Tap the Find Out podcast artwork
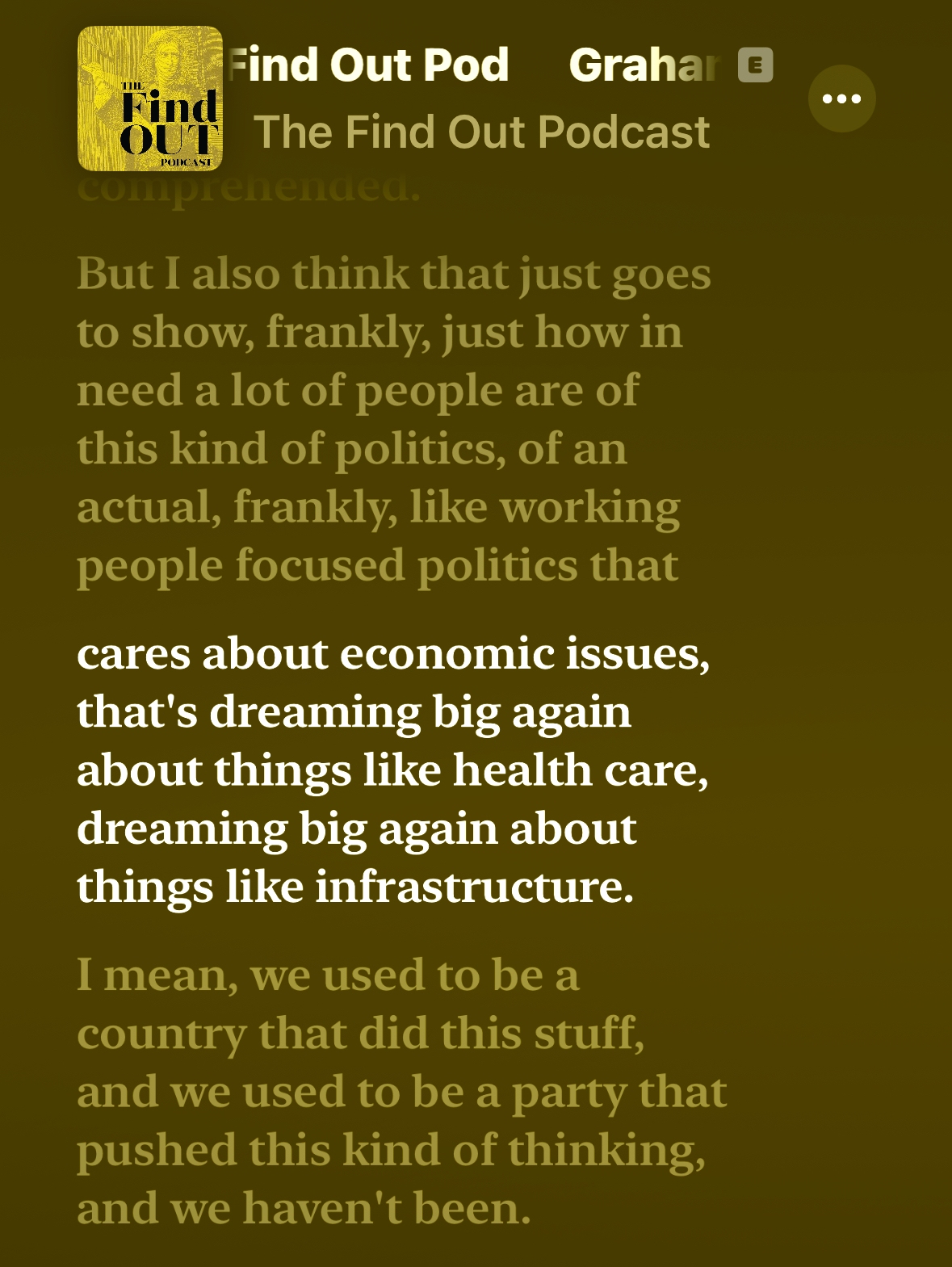Image resolution: width=952 pixels, height=1267 pixels. (150, 99)
